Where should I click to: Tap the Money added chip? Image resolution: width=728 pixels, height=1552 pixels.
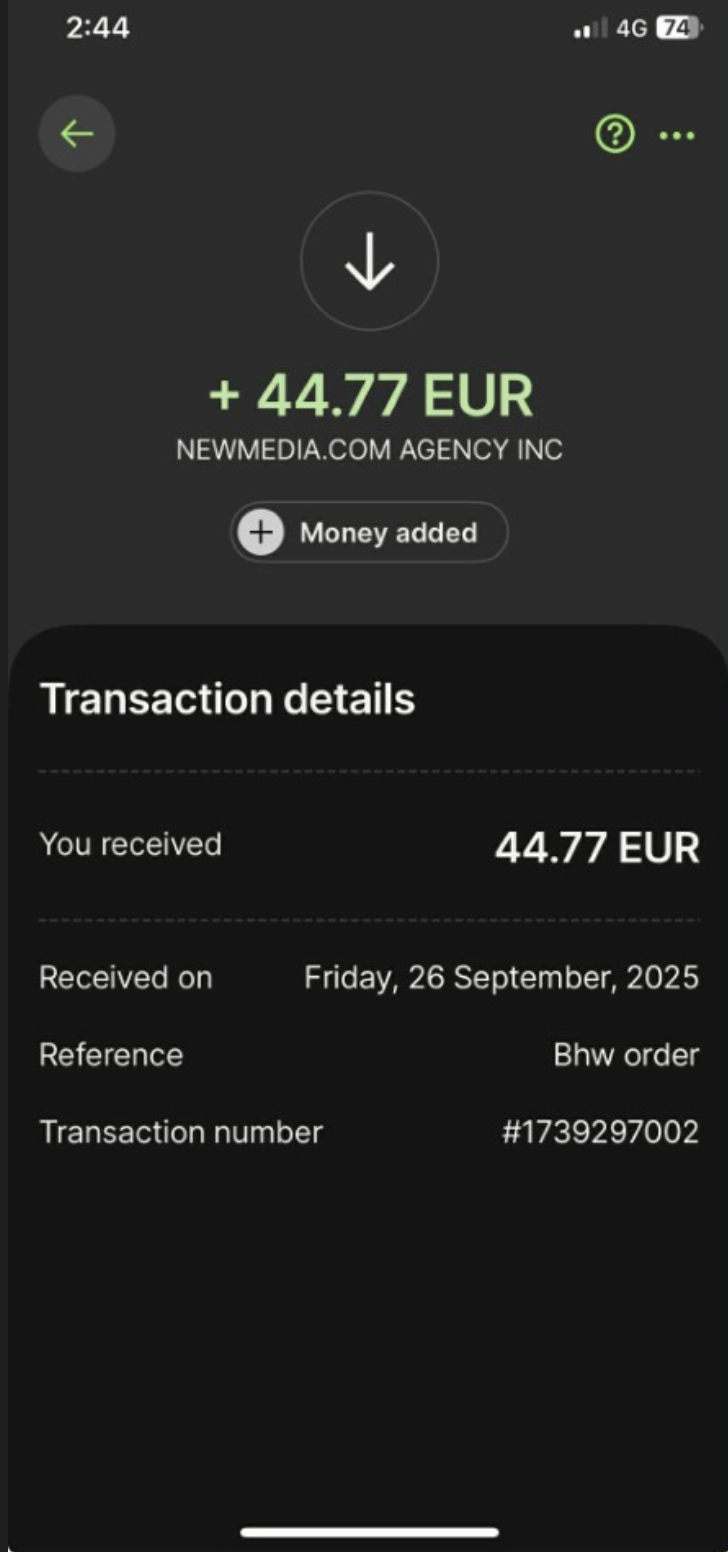click(369, 532)
